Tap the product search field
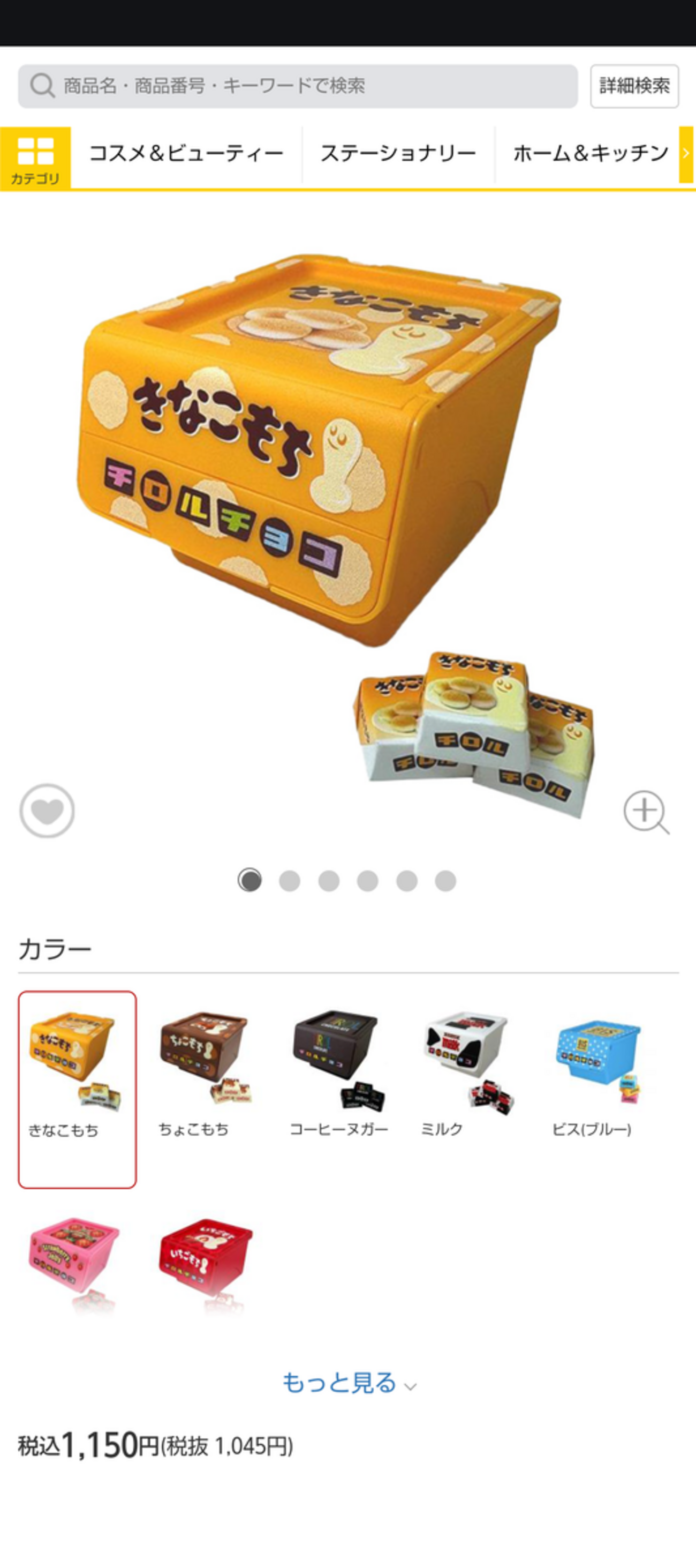This screenshot has width=696, height=1568. [x=298, y=86]
